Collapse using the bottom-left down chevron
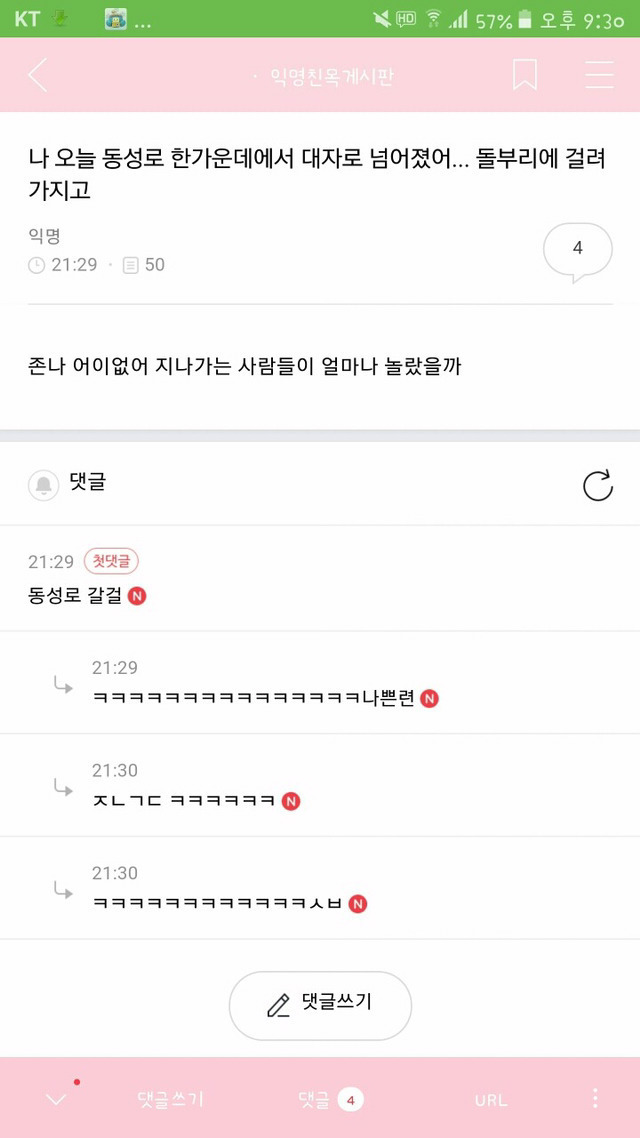Image resolution: width=640 pixels, height=1138 pixels. [x=56, y=1100]
